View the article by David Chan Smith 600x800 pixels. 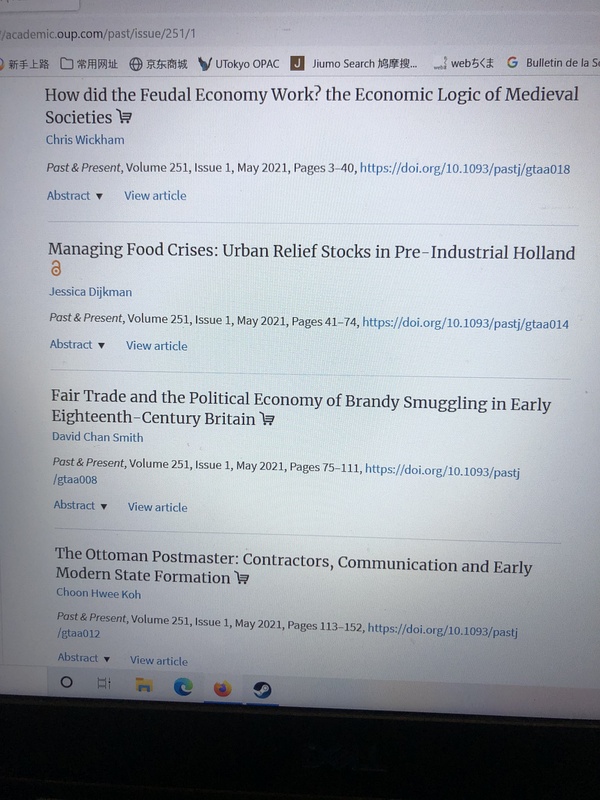point(158,507)
